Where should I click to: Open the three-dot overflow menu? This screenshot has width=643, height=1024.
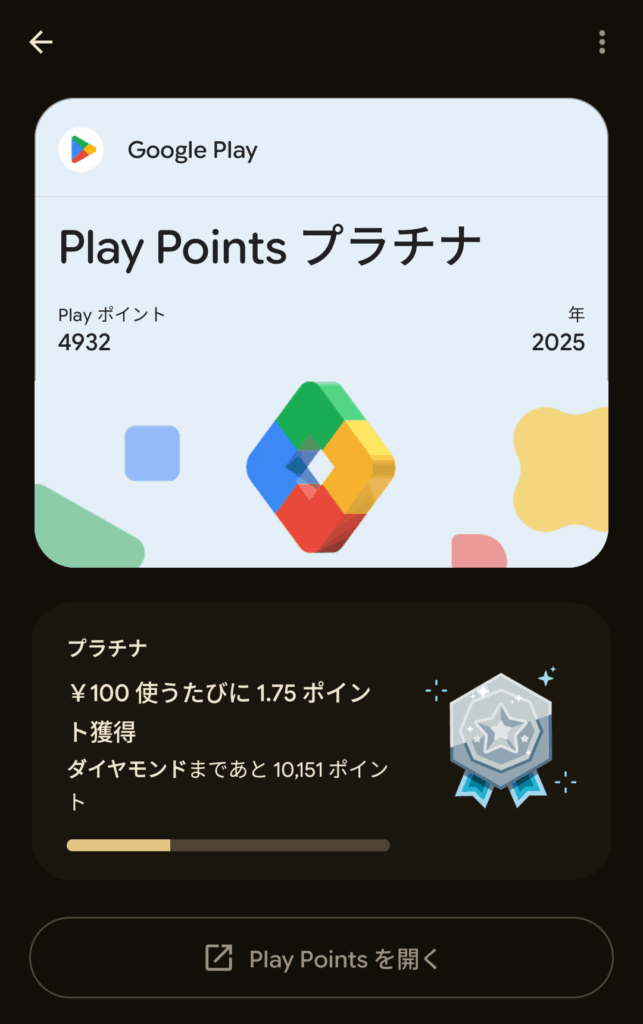[x=601, y=42]
